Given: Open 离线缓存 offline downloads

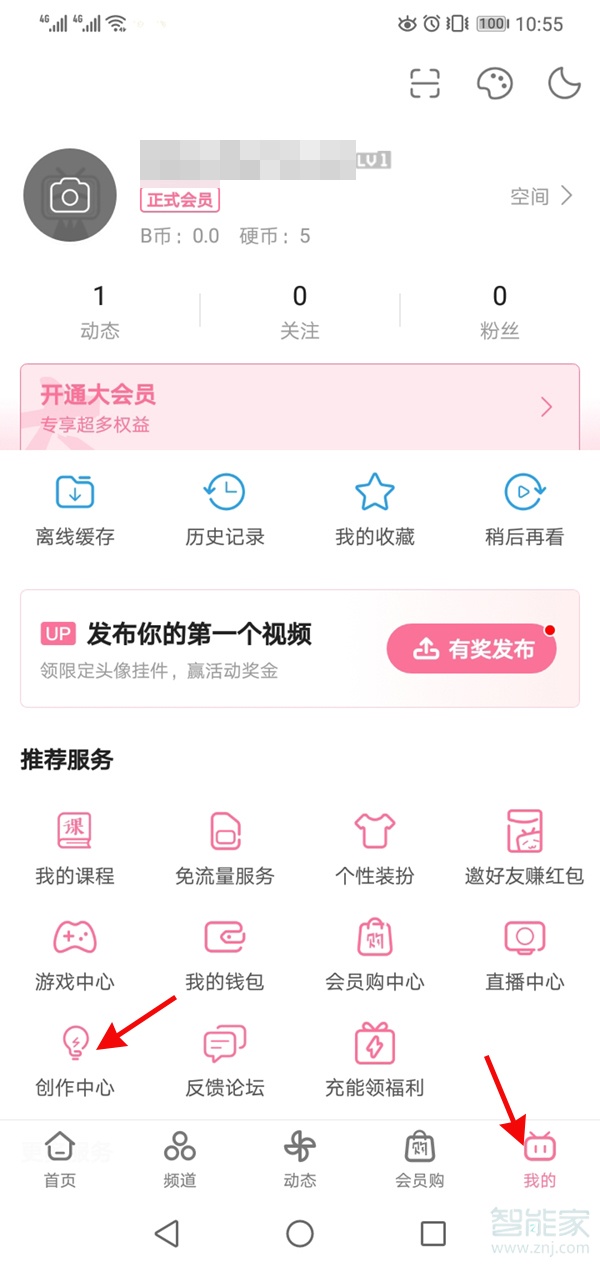Looking at the screenshot, I should pyautogui.click(x=75, y=510).
